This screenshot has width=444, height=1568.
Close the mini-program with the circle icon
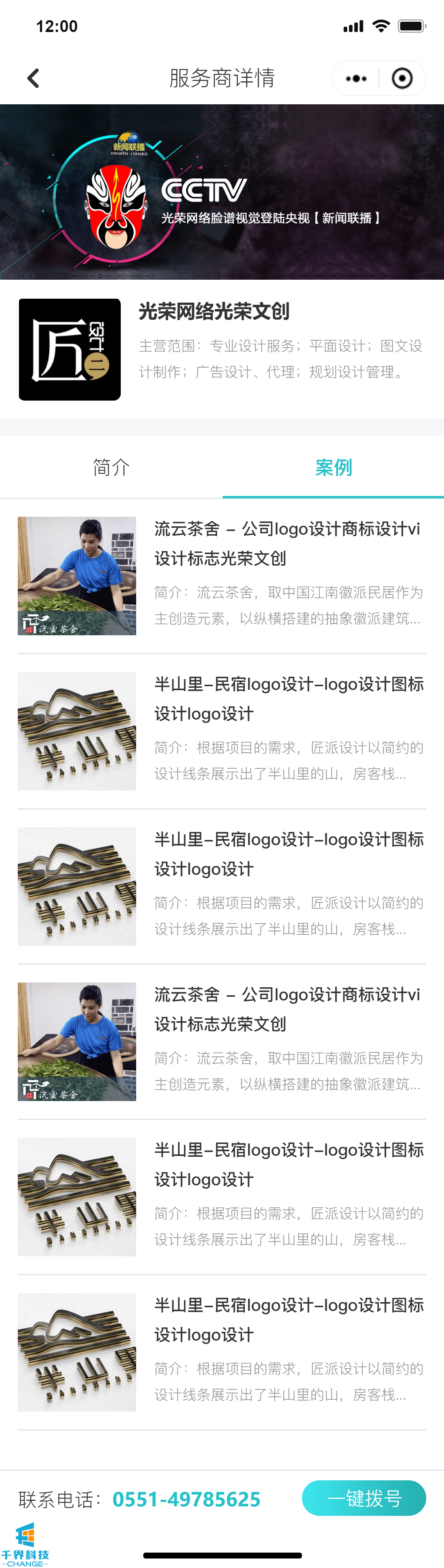pos(402,79)
